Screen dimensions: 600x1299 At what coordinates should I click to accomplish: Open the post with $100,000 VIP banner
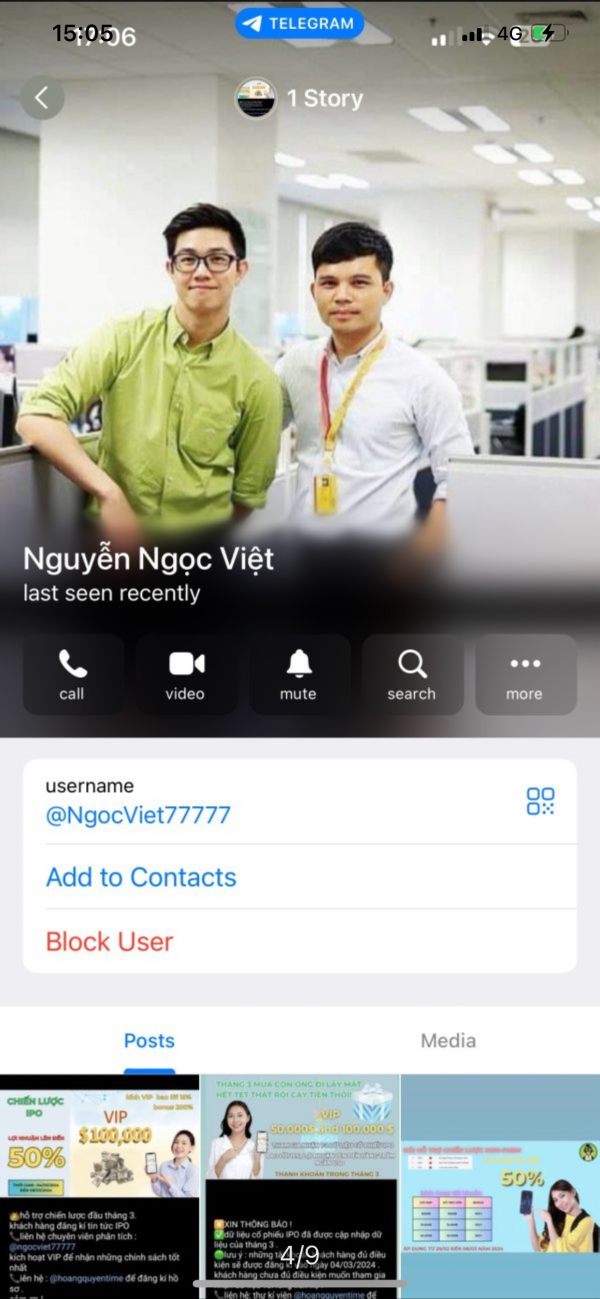(99, 1186)
